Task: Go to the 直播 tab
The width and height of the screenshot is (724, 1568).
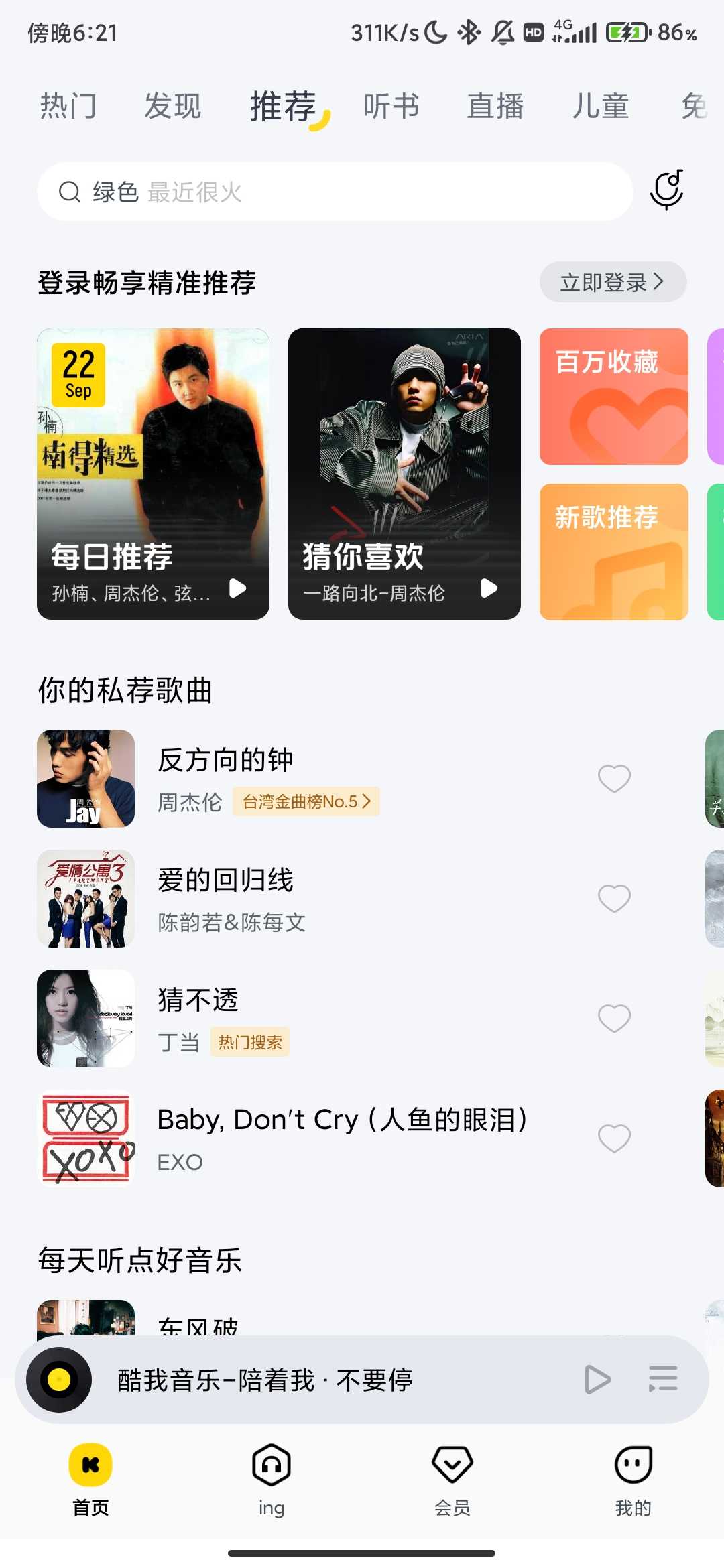Action: [495, 107]
